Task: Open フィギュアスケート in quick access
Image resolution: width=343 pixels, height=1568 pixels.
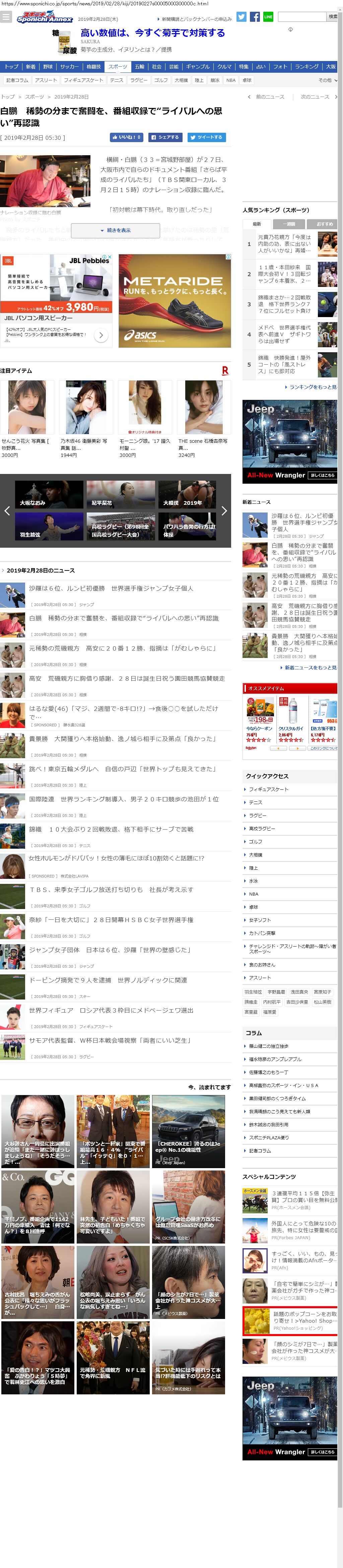Action: click(x=268, y=789)
